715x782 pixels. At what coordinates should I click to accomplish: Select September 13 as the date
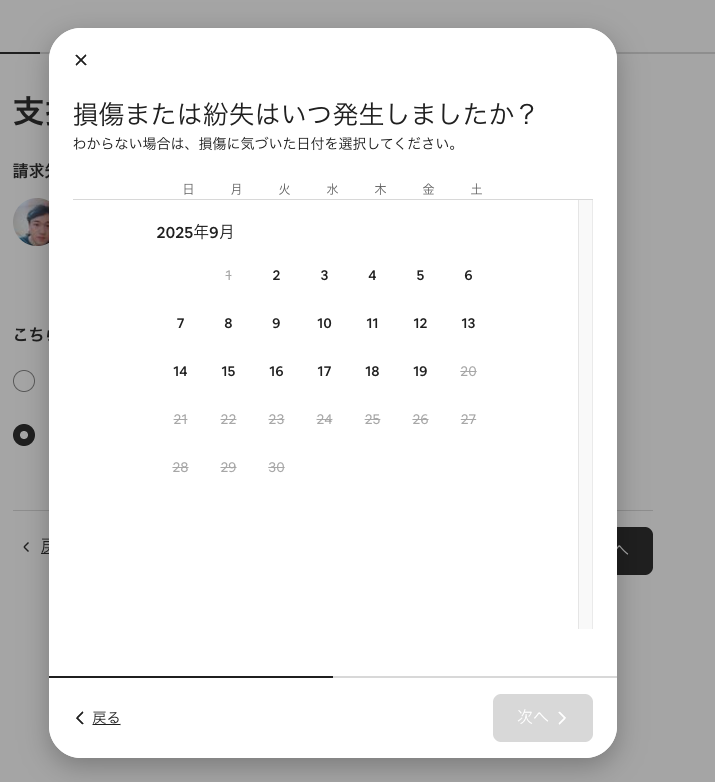tap(468, 324)
